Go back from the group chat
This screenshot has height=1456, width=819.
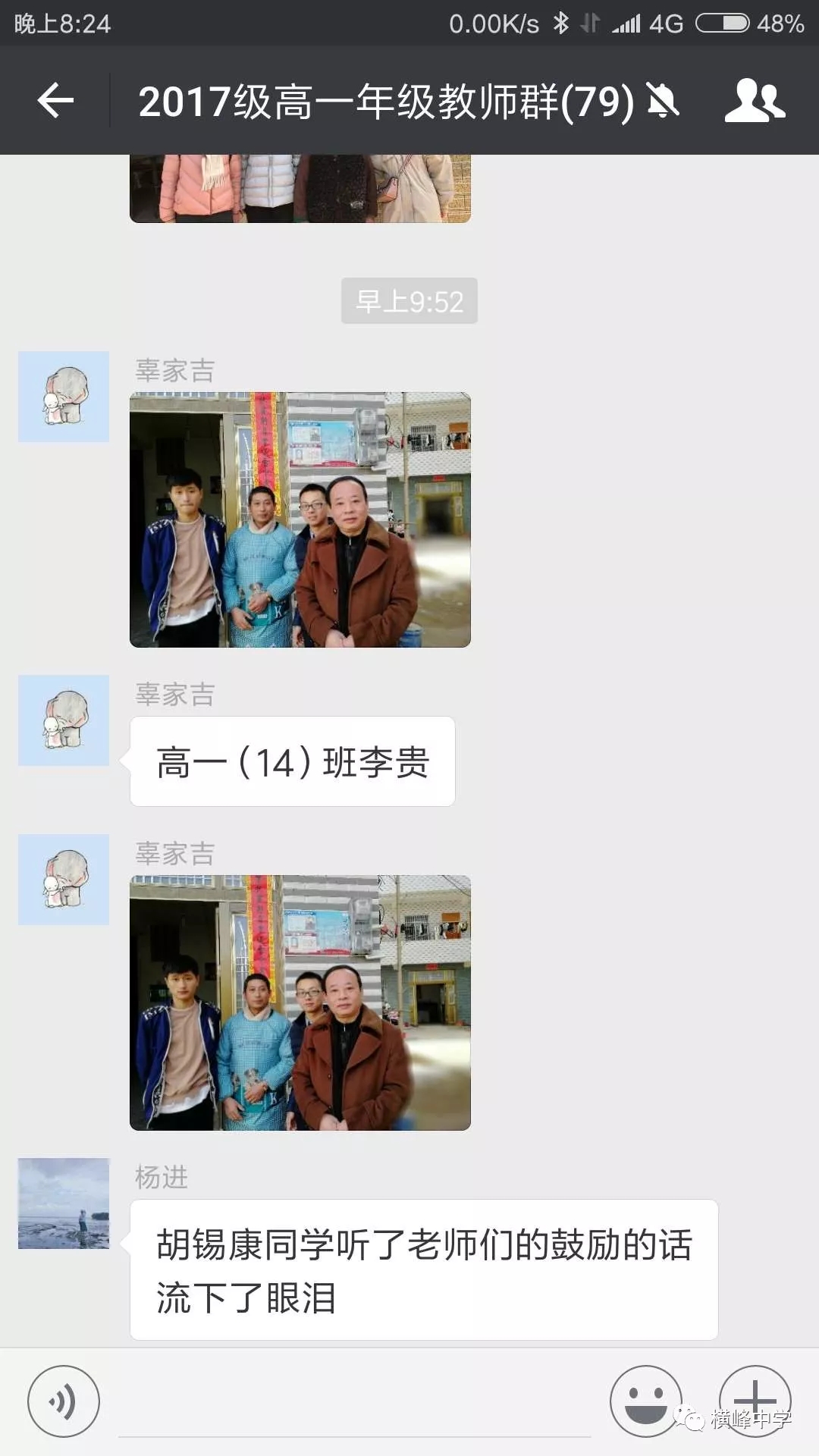56,101
